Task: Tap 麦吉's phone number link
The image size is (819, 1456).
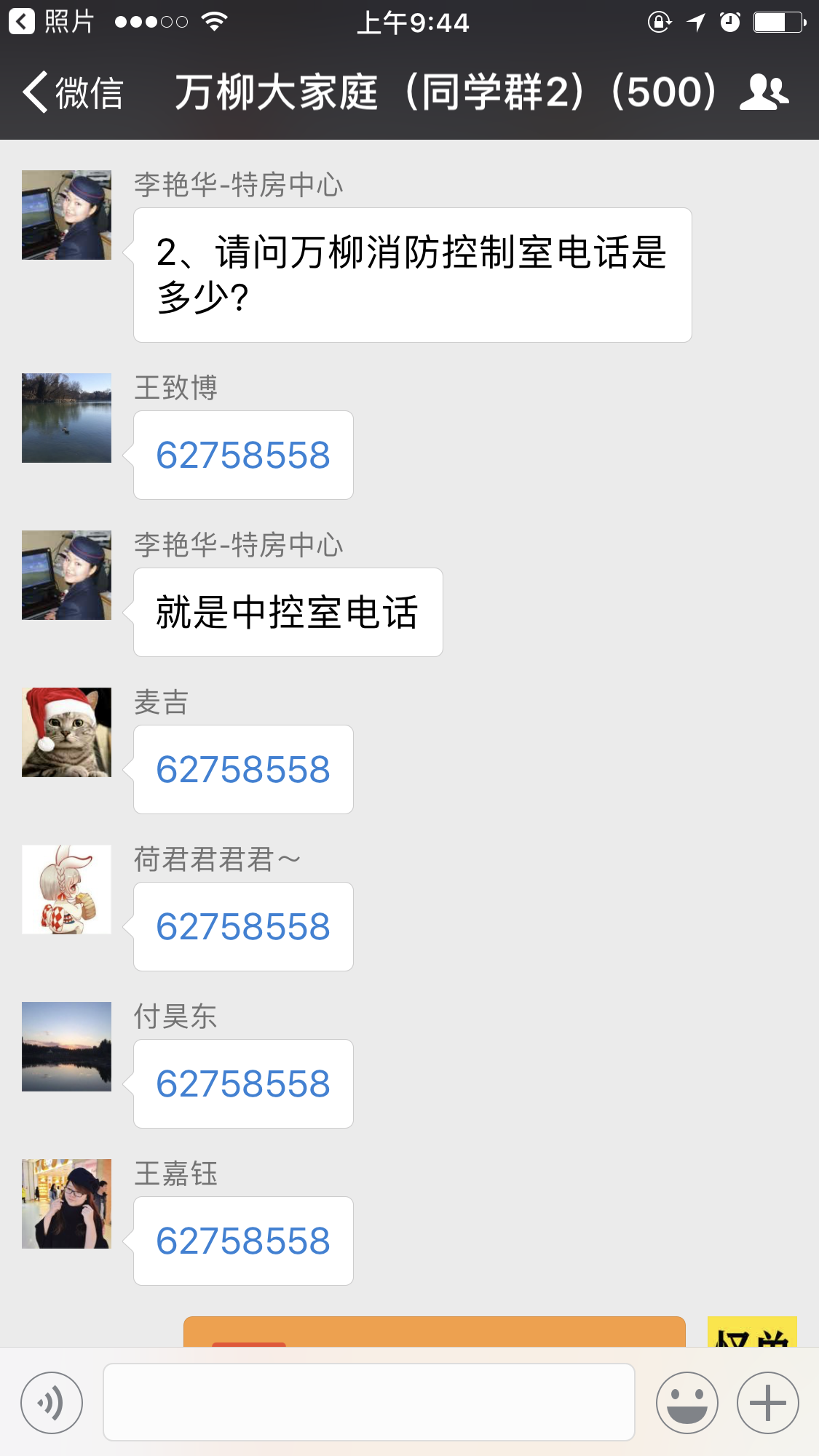Action: [x=243, y=770]
